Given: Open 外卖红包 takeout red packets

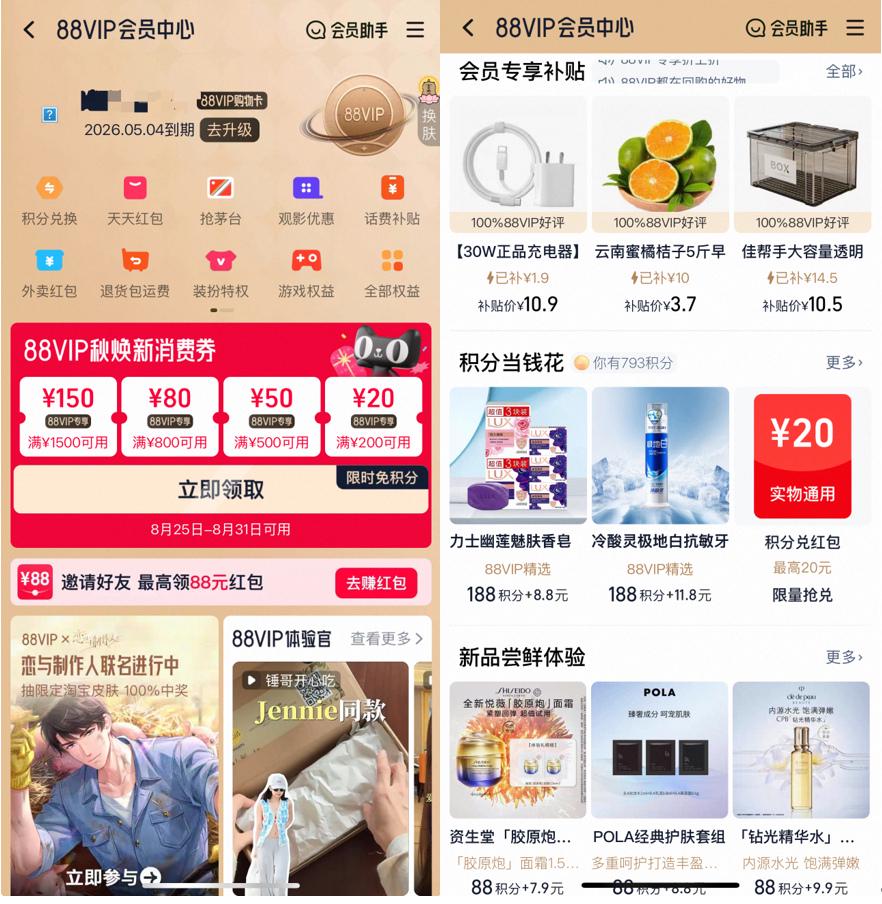Looking at the screenshot, I should tap(49, 273).
